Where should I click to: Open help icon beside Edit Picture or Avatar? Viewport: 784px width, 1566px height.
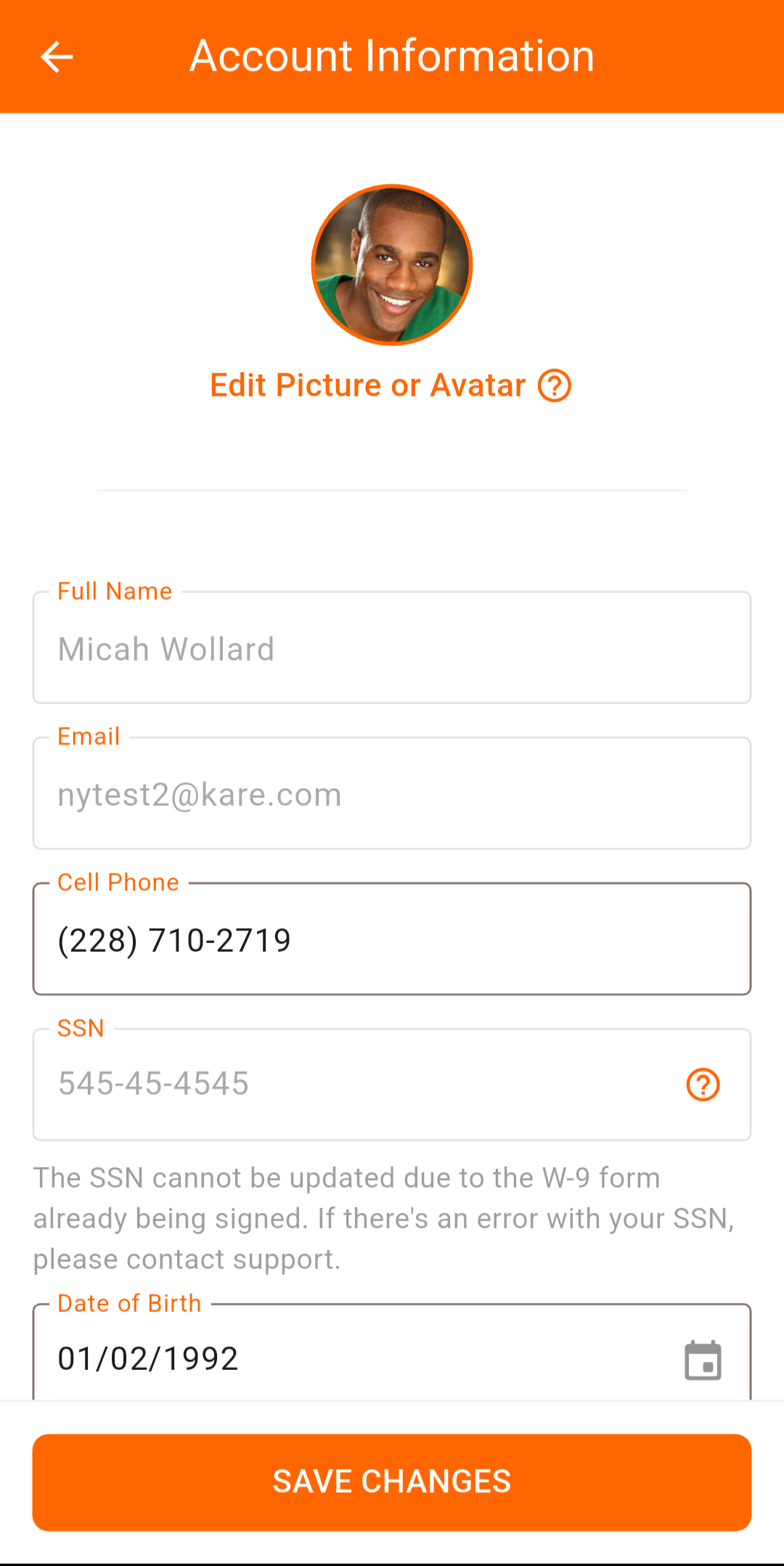point(555,386)
